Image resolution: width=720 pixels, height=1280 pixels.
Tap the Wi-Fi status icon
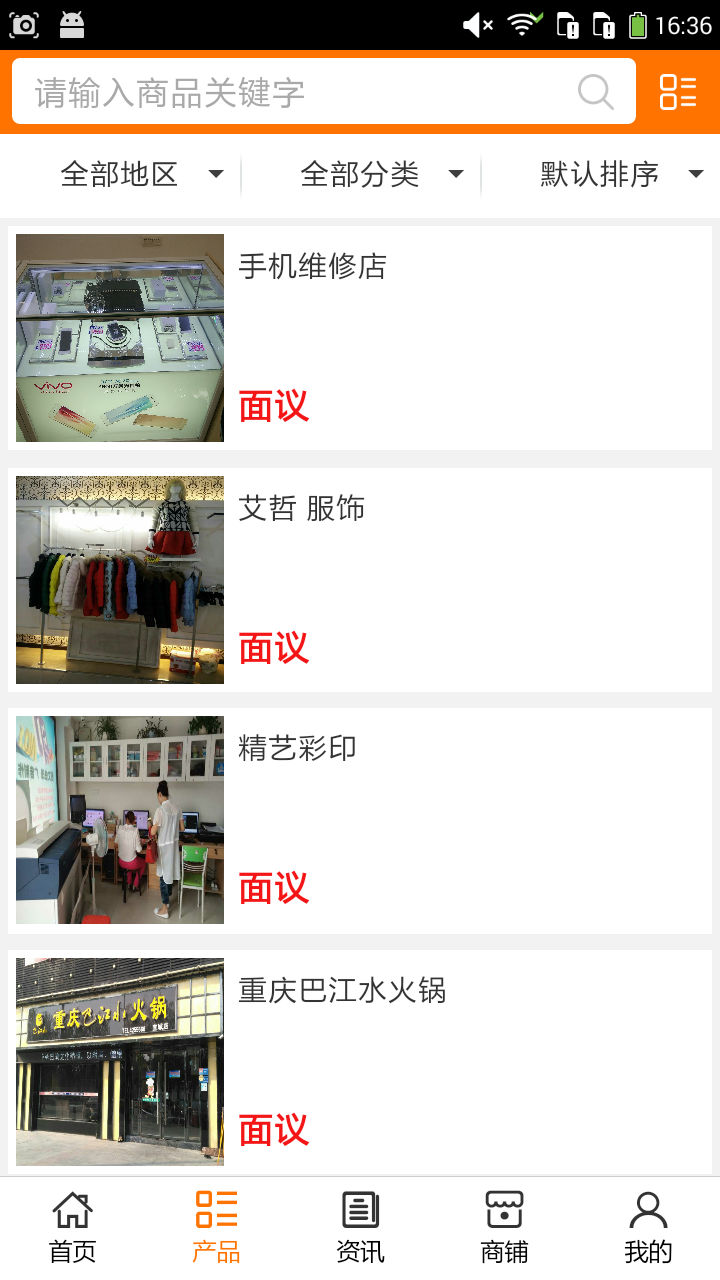pos(521,25)
